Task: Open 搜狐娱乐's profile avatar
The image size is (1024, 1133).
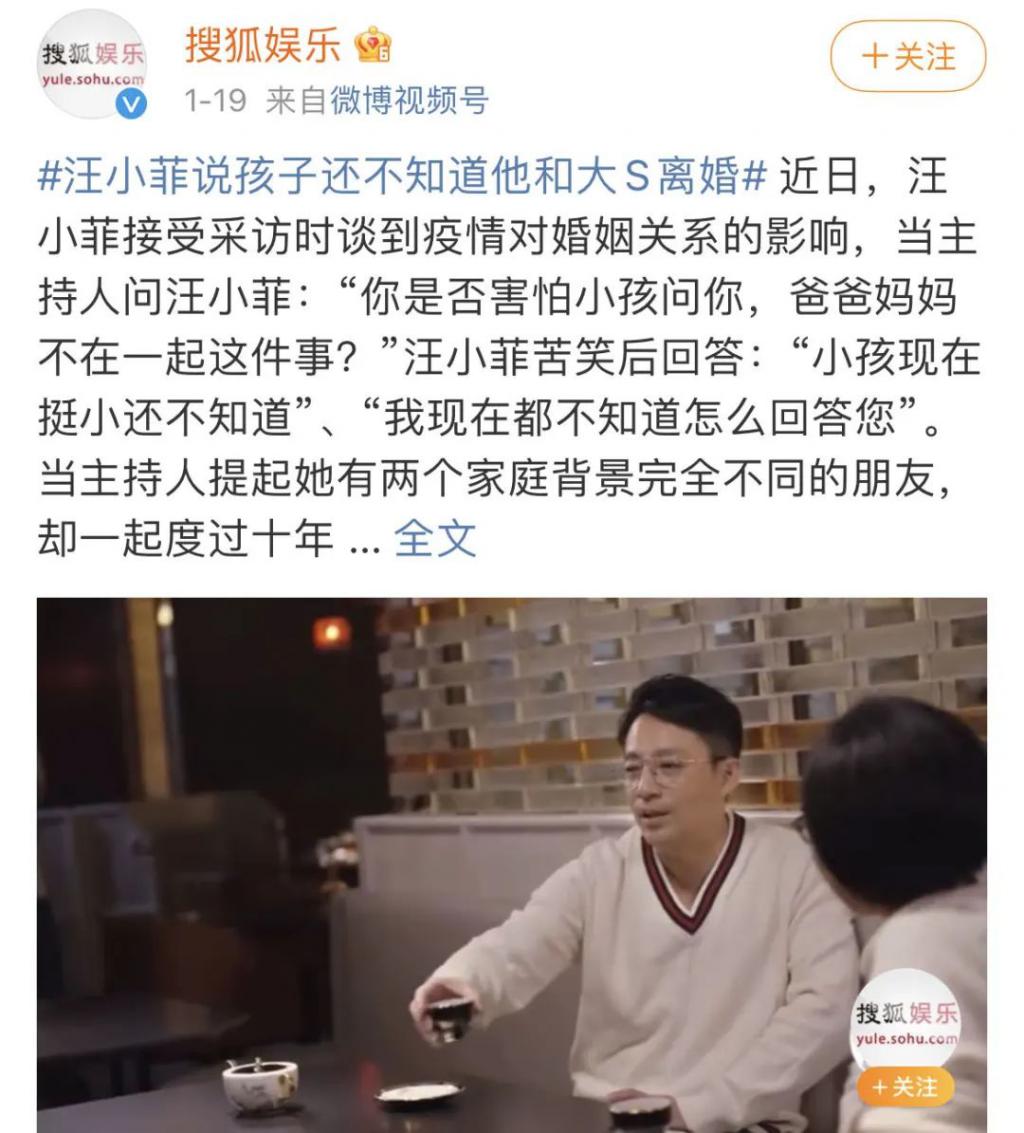Action: (x=92, y=63)
